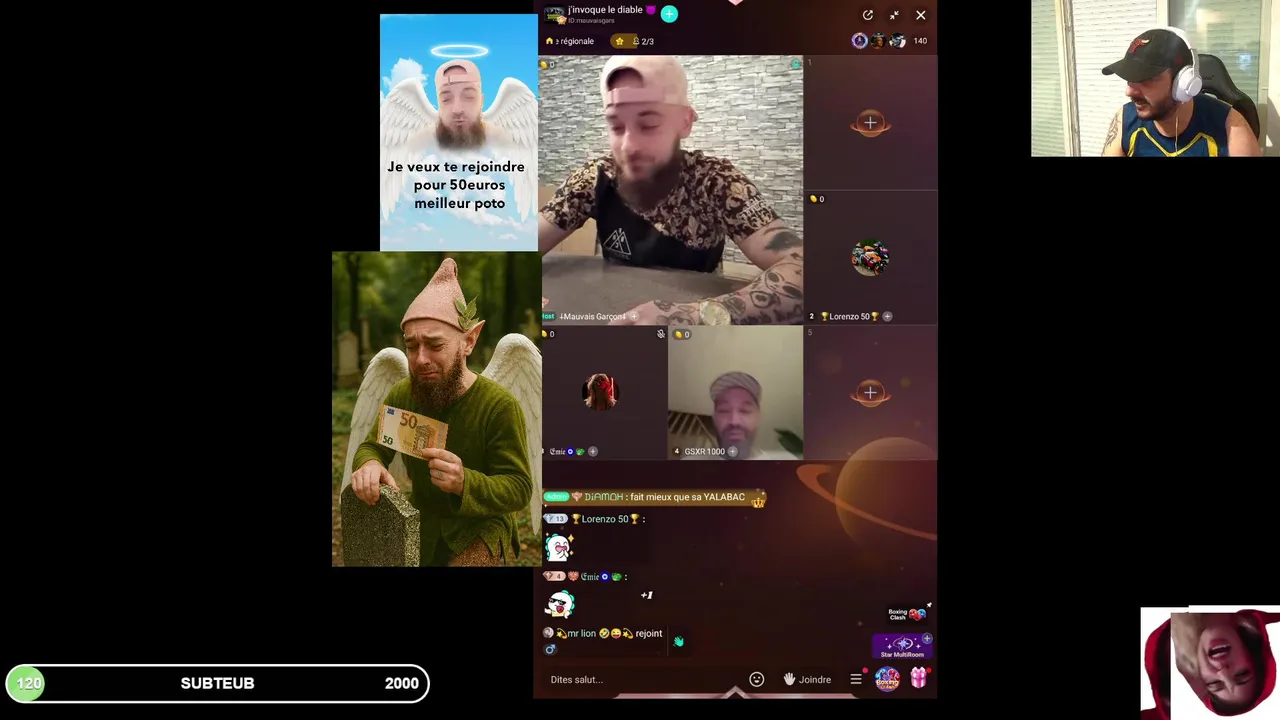
Task: Open Lorenzo 50's seat
Action: (870, 258)
